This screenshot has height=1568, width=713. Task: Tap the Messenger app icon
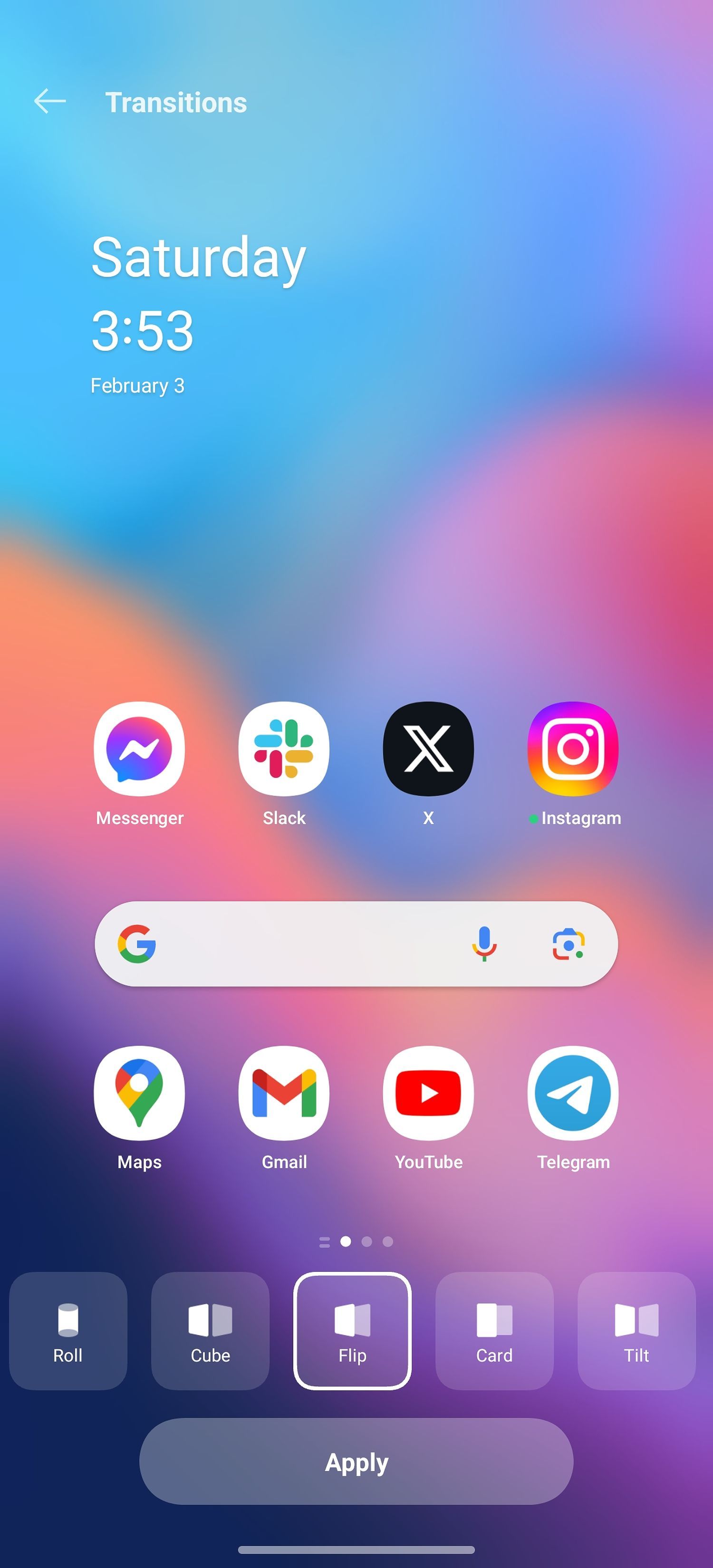tap(139, 749)
